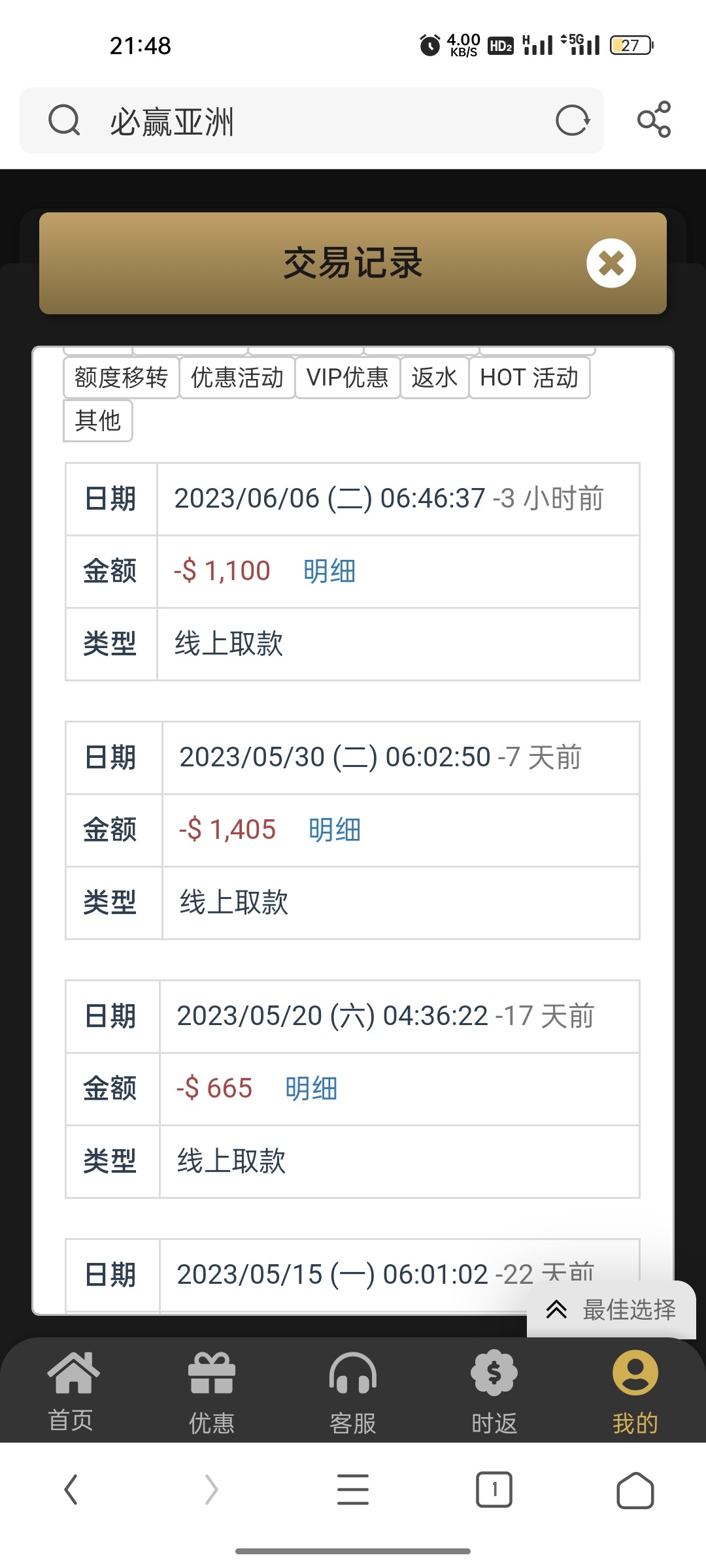Open 明细 for the -$665 withdrawal

[x=310, y=1087]
